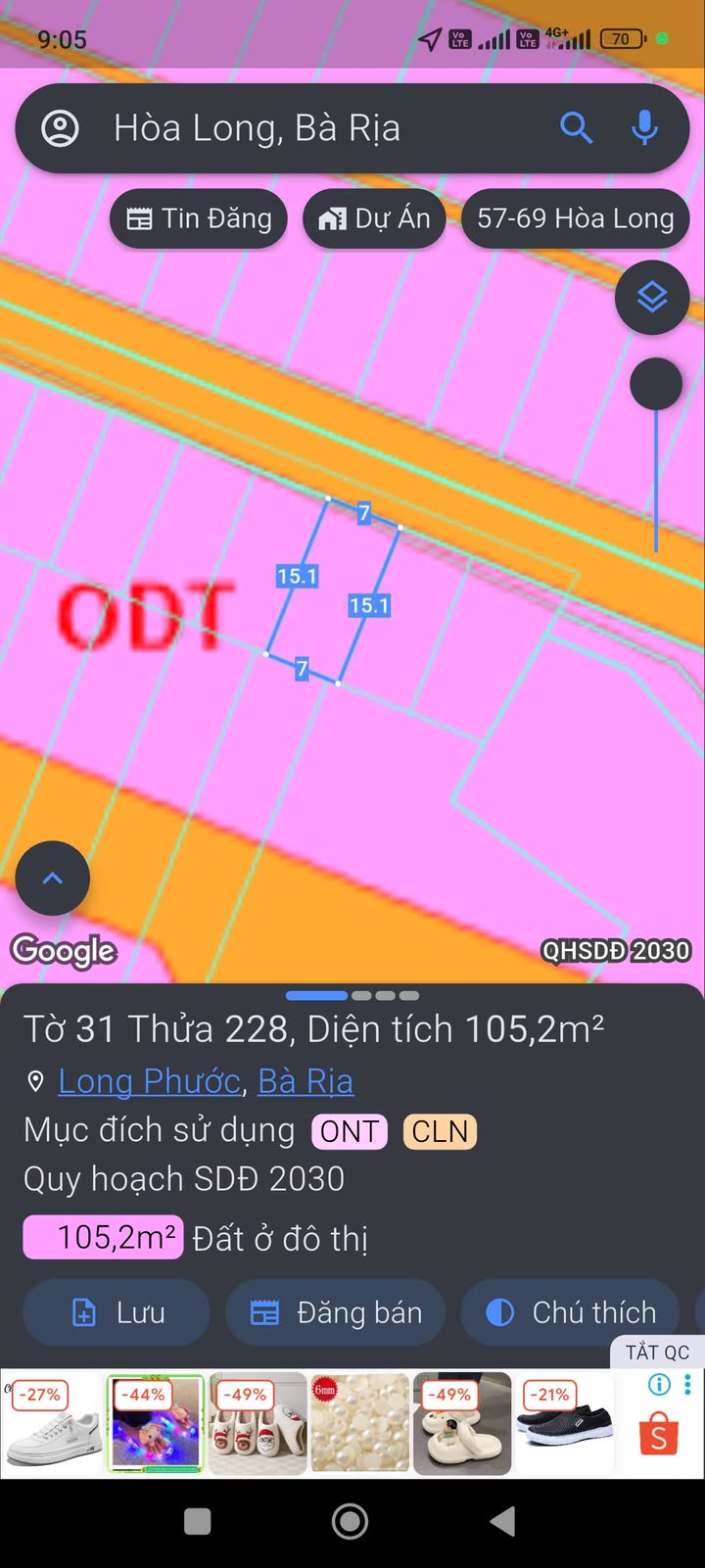This screenshot has width=705, height=1568.
Task: Save this land plot with Lưu
Action: click(x=117, y=1312)
